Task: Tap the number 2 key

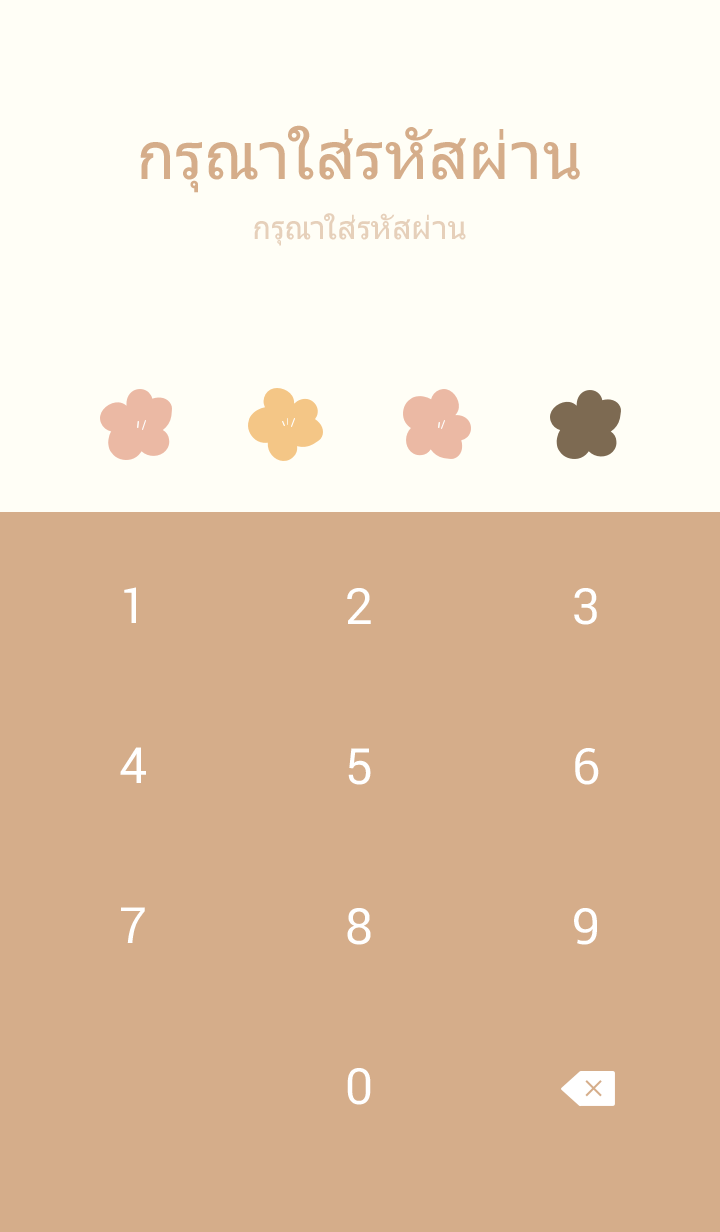Action: [x=359, y=607]
